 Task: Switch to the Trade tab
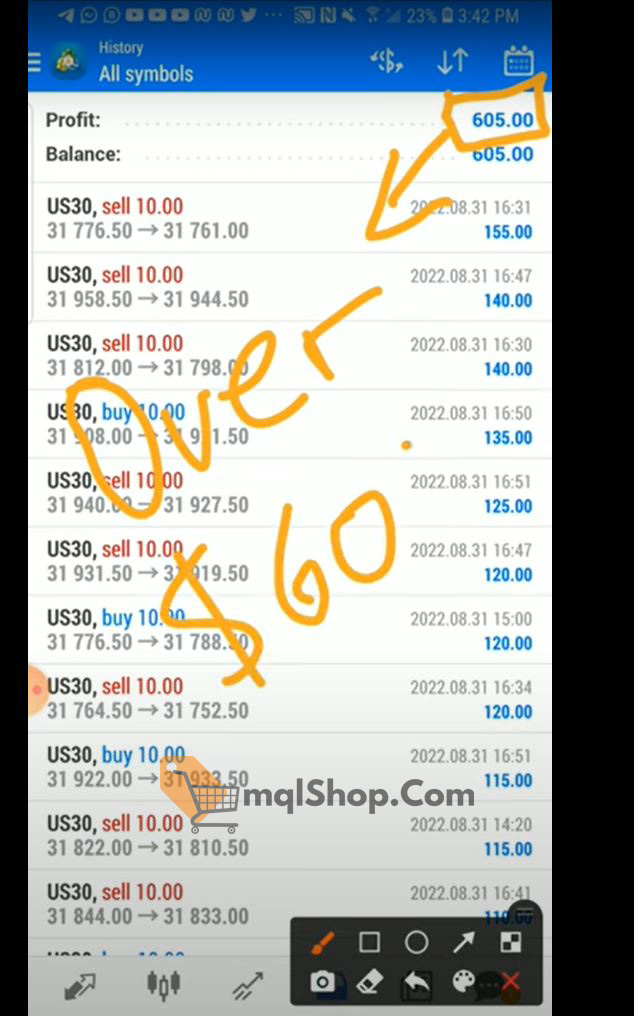click(246, 987)
